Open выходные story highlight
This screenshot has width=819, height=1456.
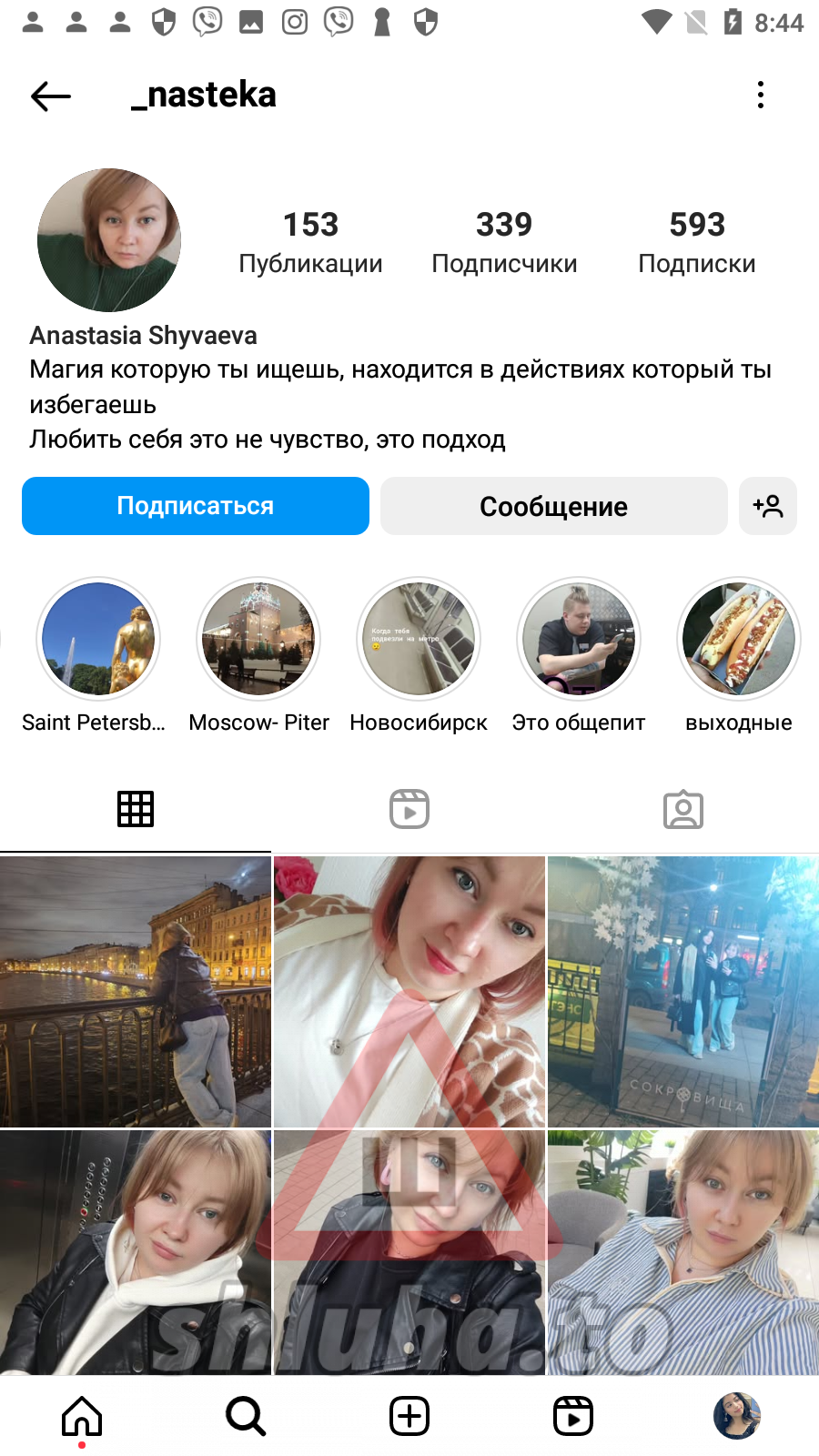(738, 639)
